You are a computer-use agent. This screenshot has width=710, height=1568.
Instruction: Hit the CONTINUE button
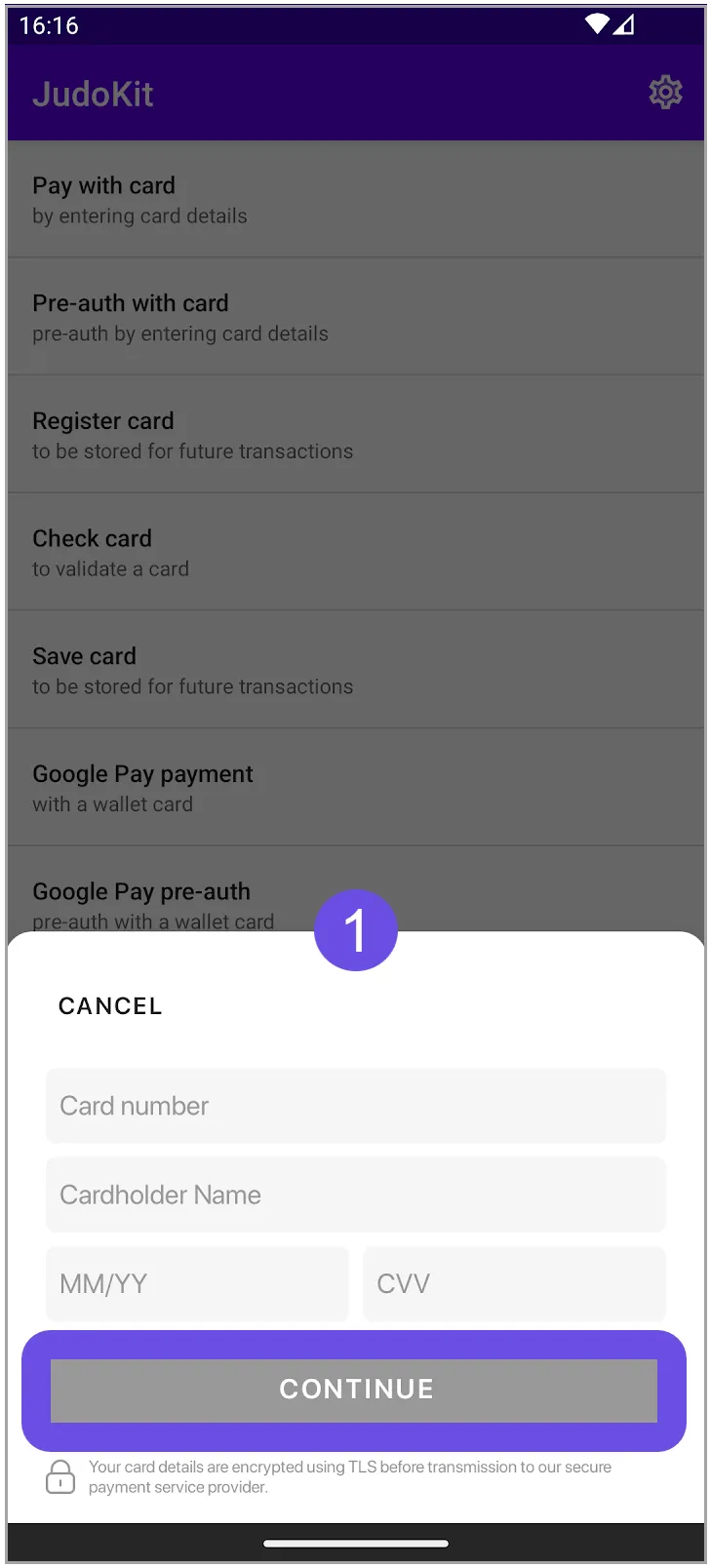tap(354, 1391)
